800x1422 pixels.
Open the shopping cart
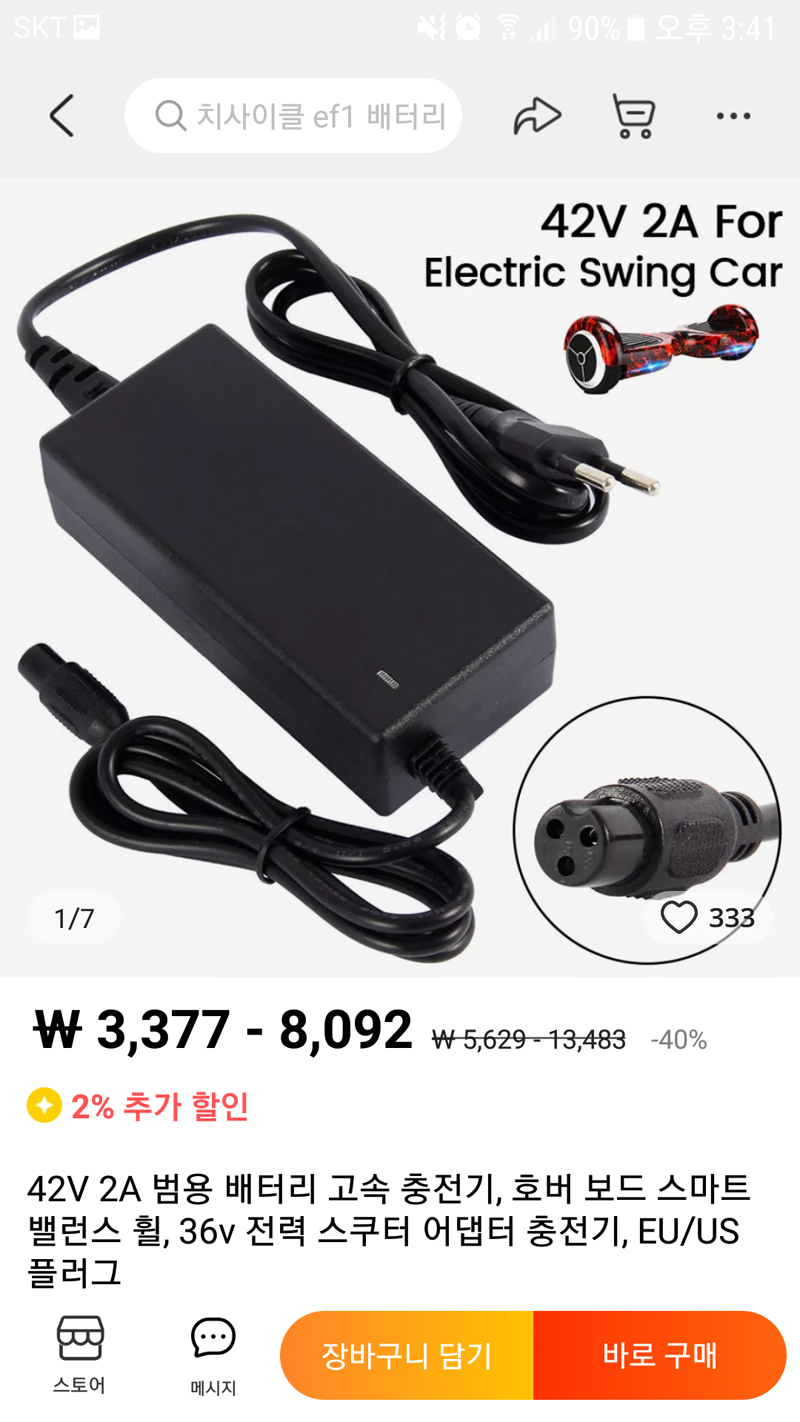pyautogui.click(x=634, y=117)
